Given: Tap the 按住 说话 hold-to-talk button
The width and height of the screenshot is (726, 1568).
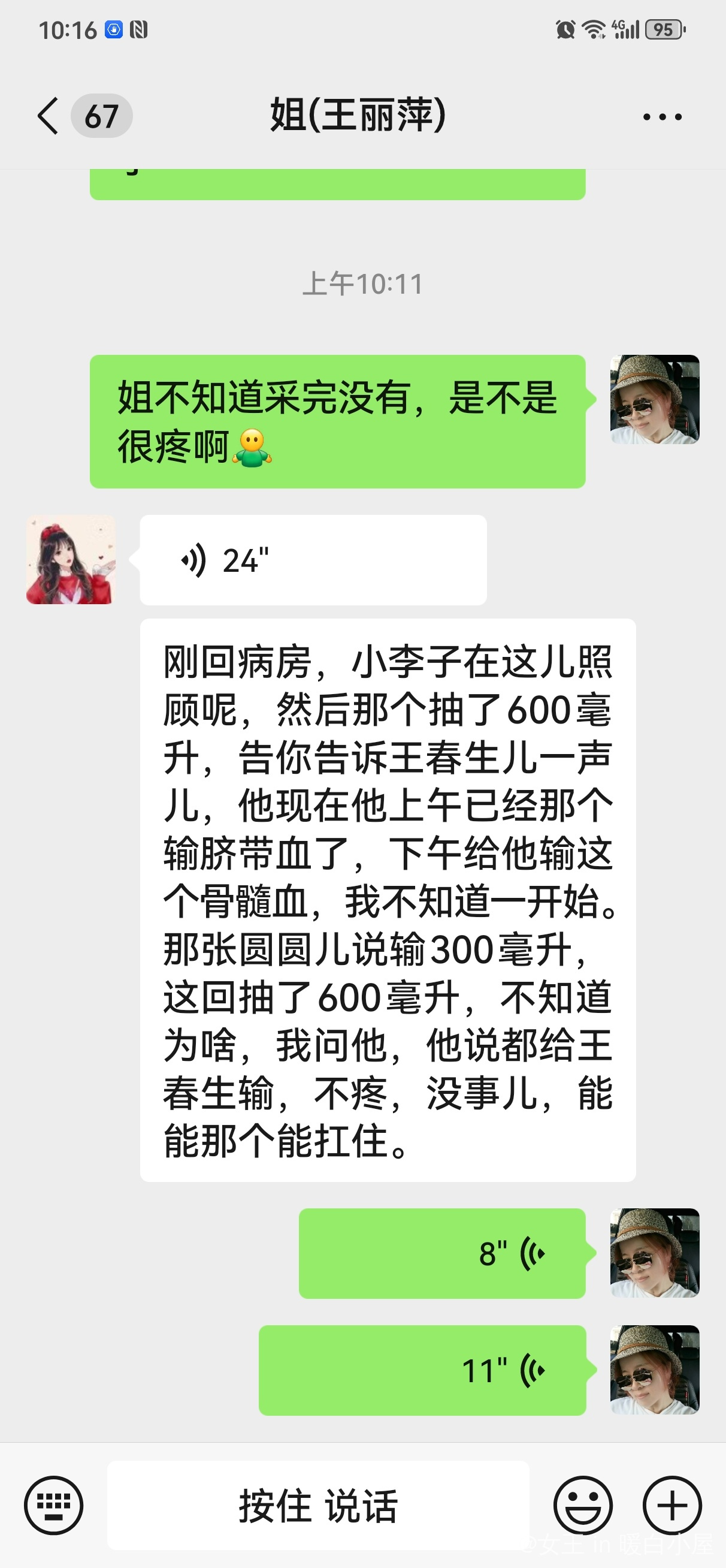Looking at the screenshot, I should 317,1506.
